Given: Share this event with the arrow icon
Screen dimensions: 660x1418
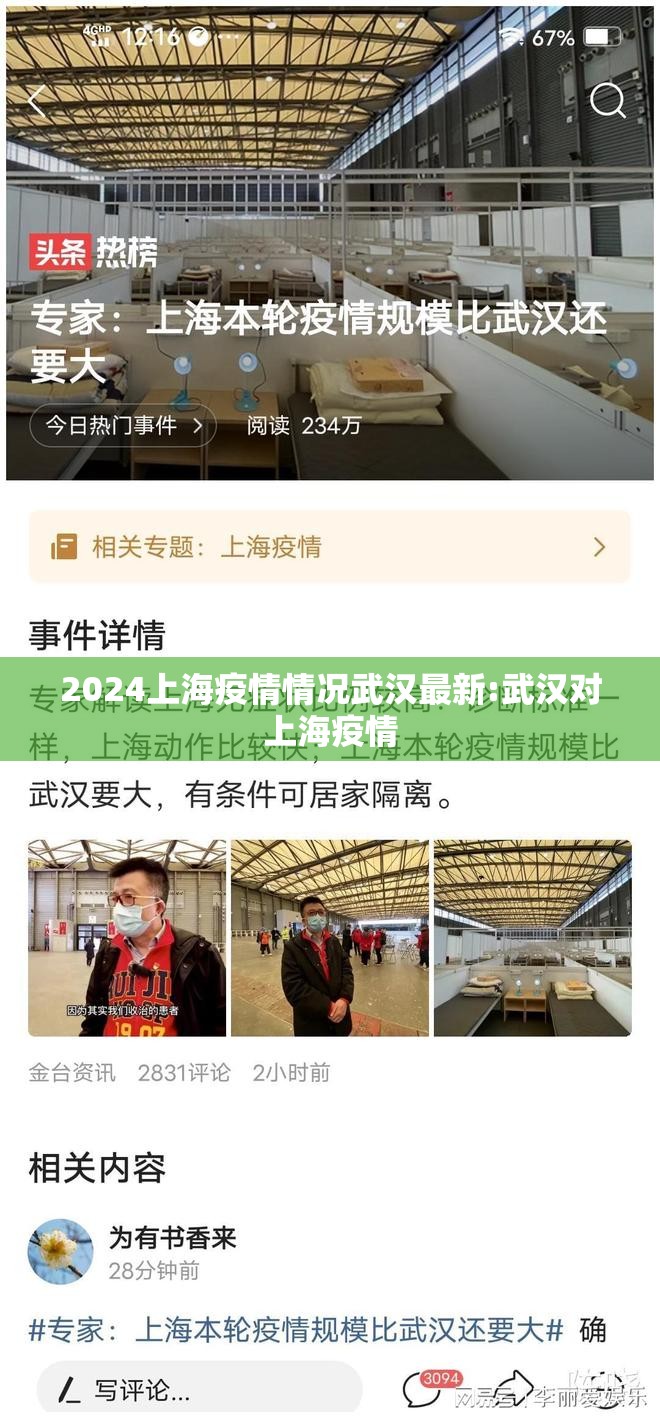Looking at the screenshot, I should click(513, 1390).
